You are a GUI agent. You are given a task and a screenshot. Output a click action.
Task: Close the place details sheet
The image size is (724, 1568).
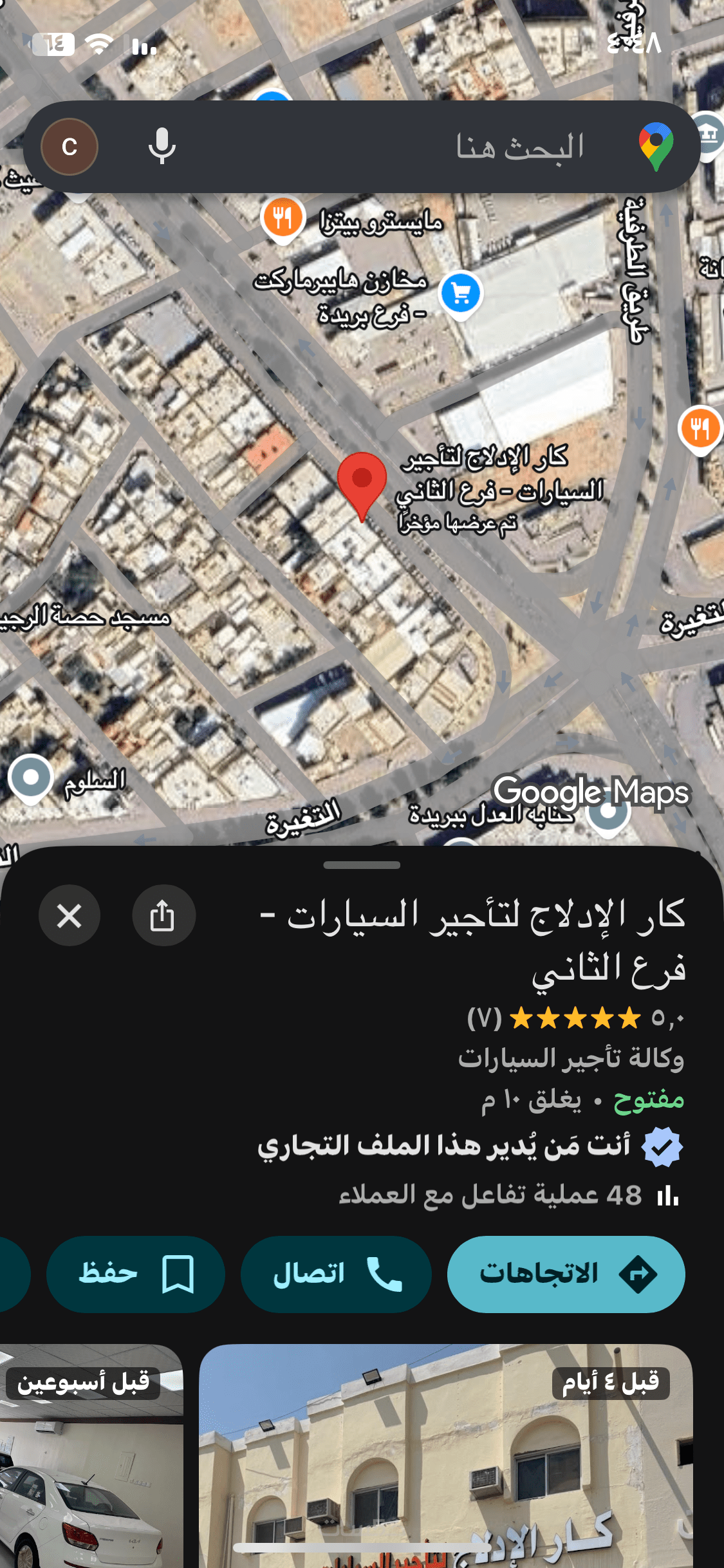pyautogui.click(x=70, y=915)
